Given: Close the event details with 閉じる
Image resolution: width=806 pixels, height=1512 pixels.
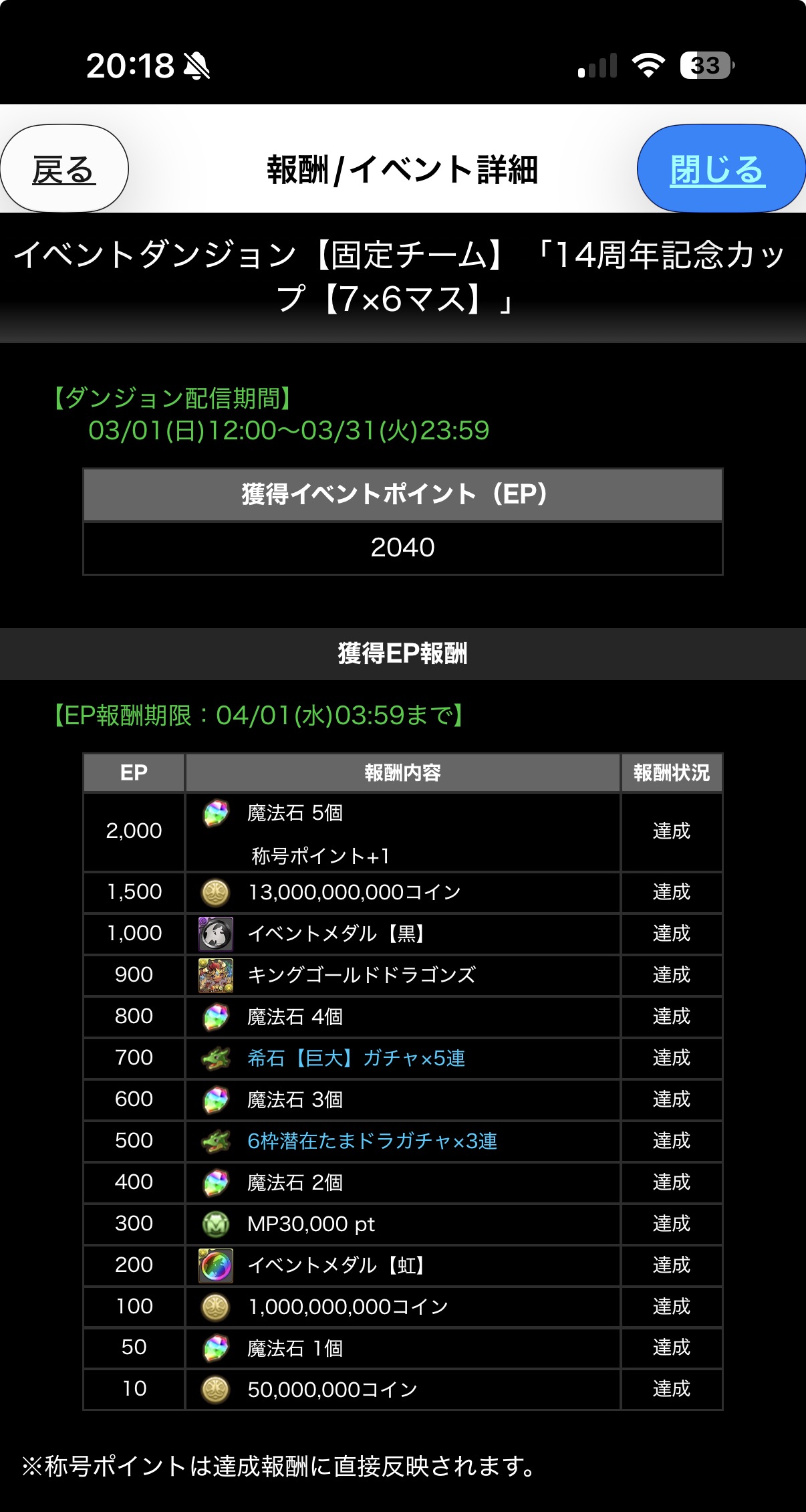Looking at the screenshot, I should tap(718, 169).
